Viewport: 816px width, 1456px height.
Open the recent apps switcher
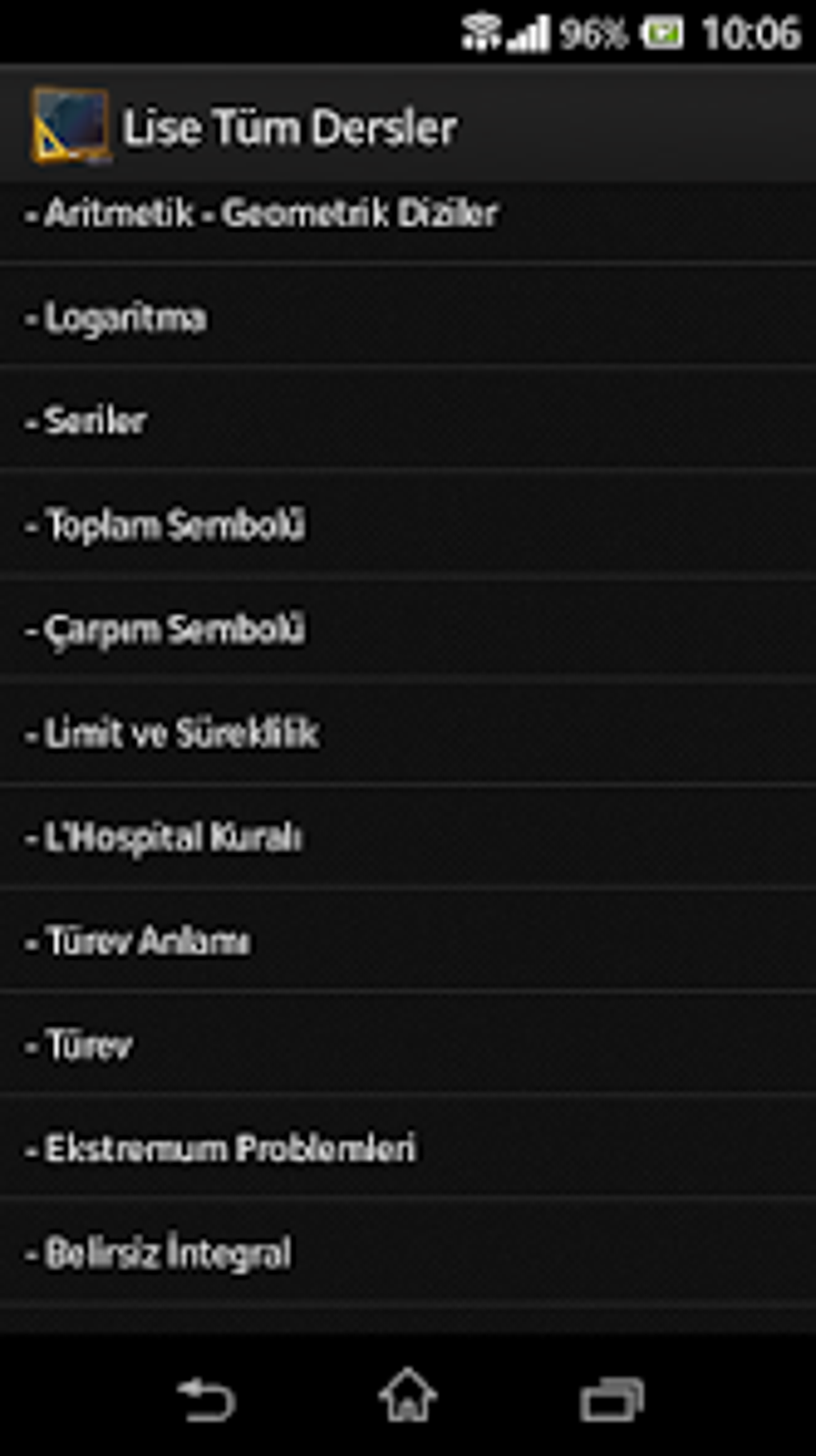612,1399
